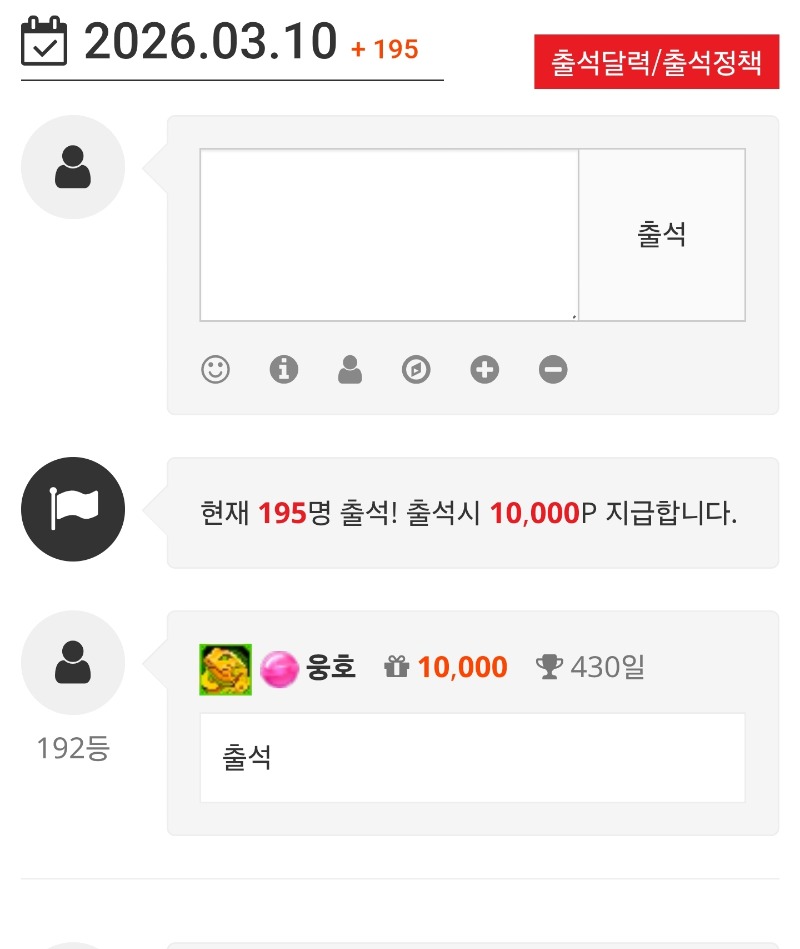Open 웅호's user profile
The width and height of the screenshot is (800, 949).
click(331, 667)
